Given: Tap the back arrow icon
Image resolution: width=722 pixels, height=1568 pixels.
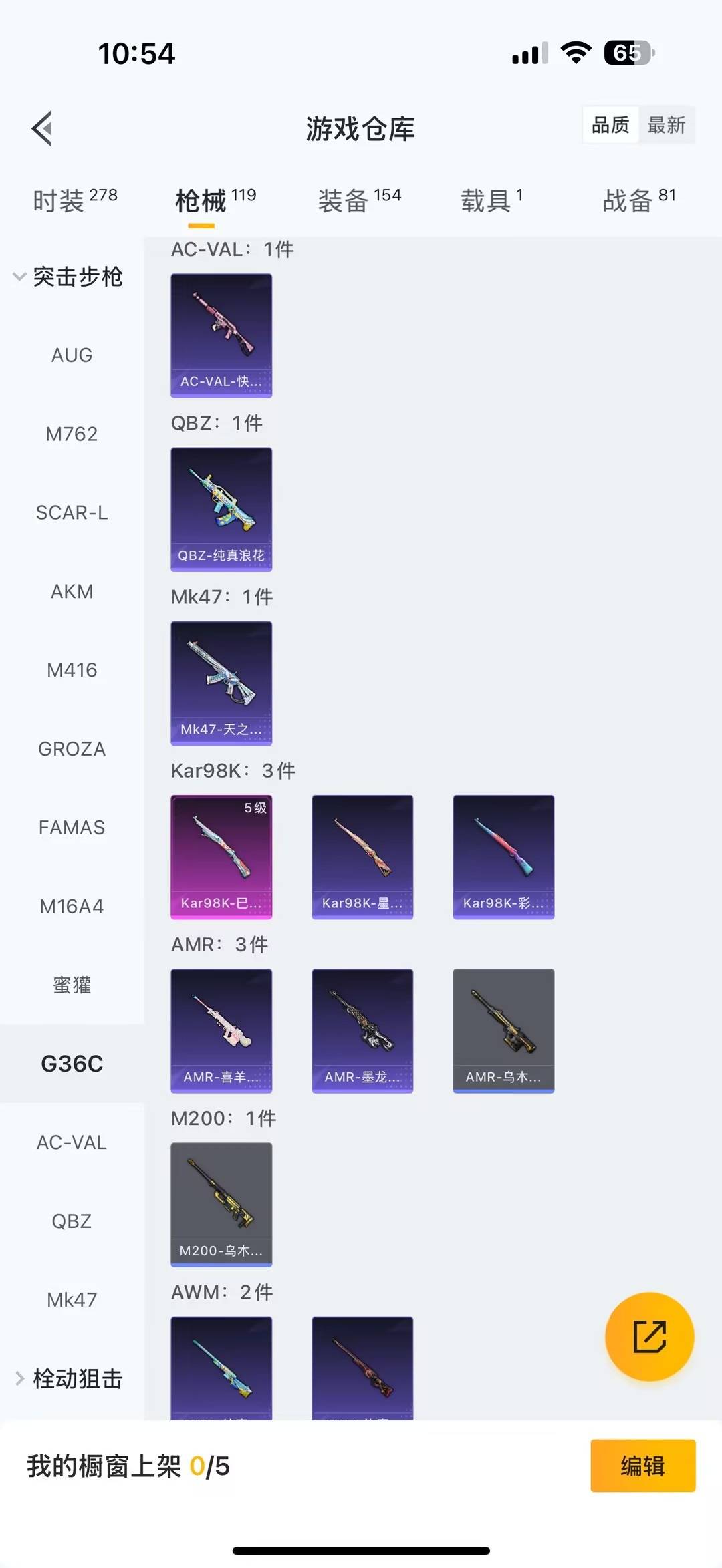Looking at the screenshot, I should point(42,128).
